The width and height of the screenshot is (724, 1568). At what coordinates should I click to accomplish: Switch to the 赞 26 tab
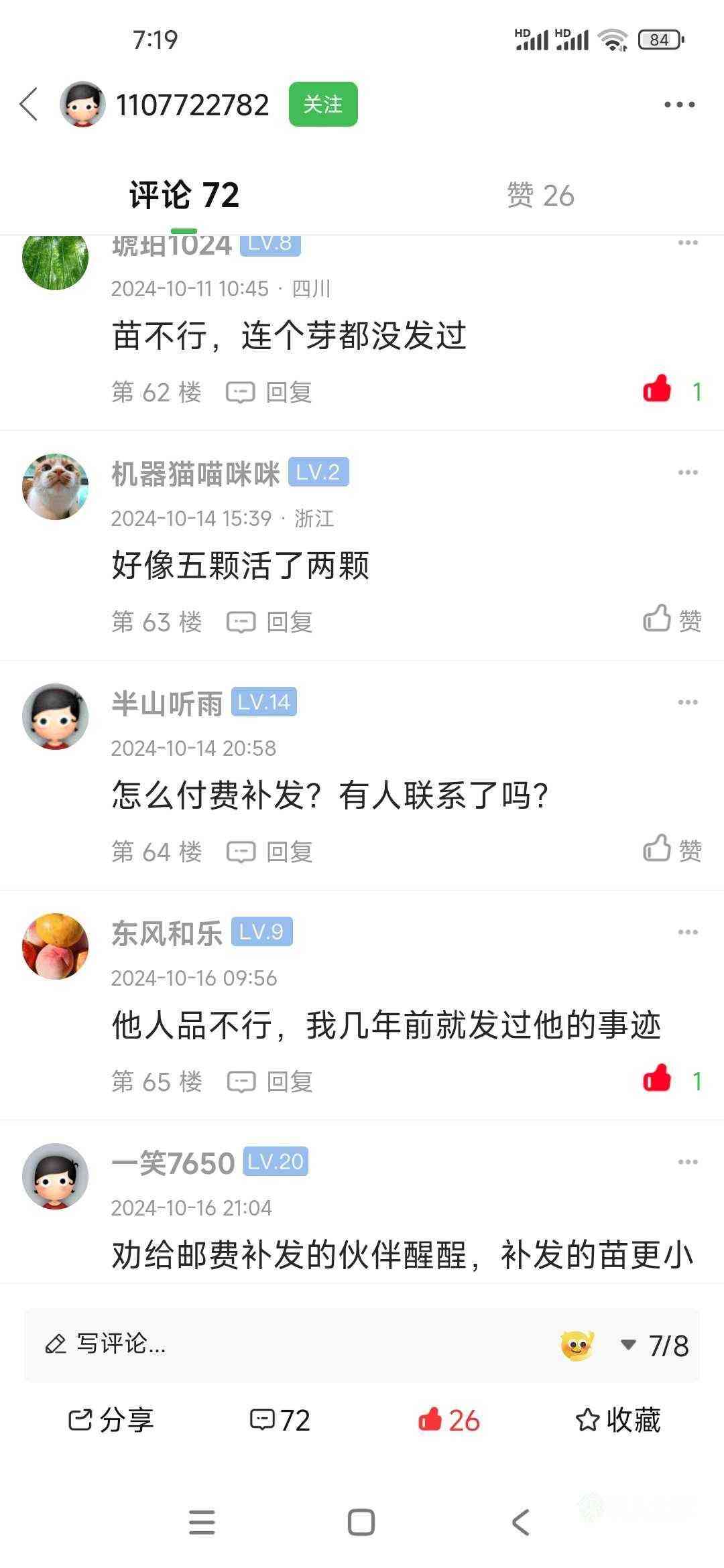pyautogui.click(x=540, y=196)
